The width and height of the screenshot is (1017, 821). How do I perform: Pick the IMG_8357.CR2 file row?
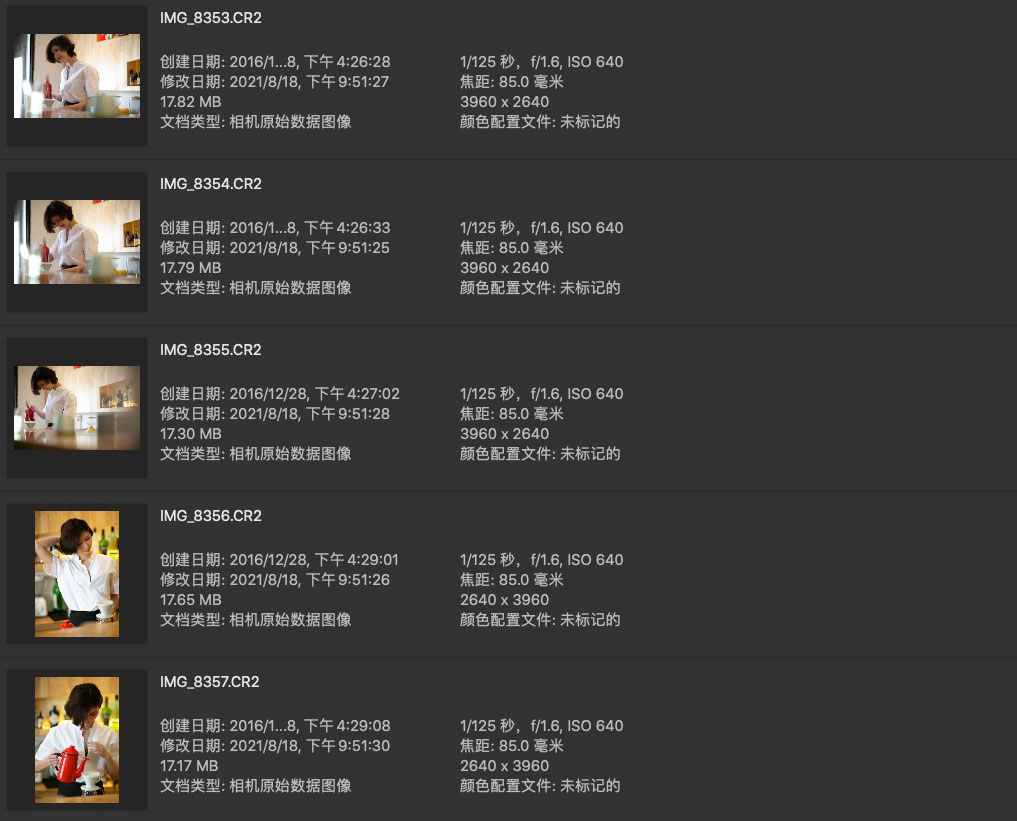(x=211, y=682)
